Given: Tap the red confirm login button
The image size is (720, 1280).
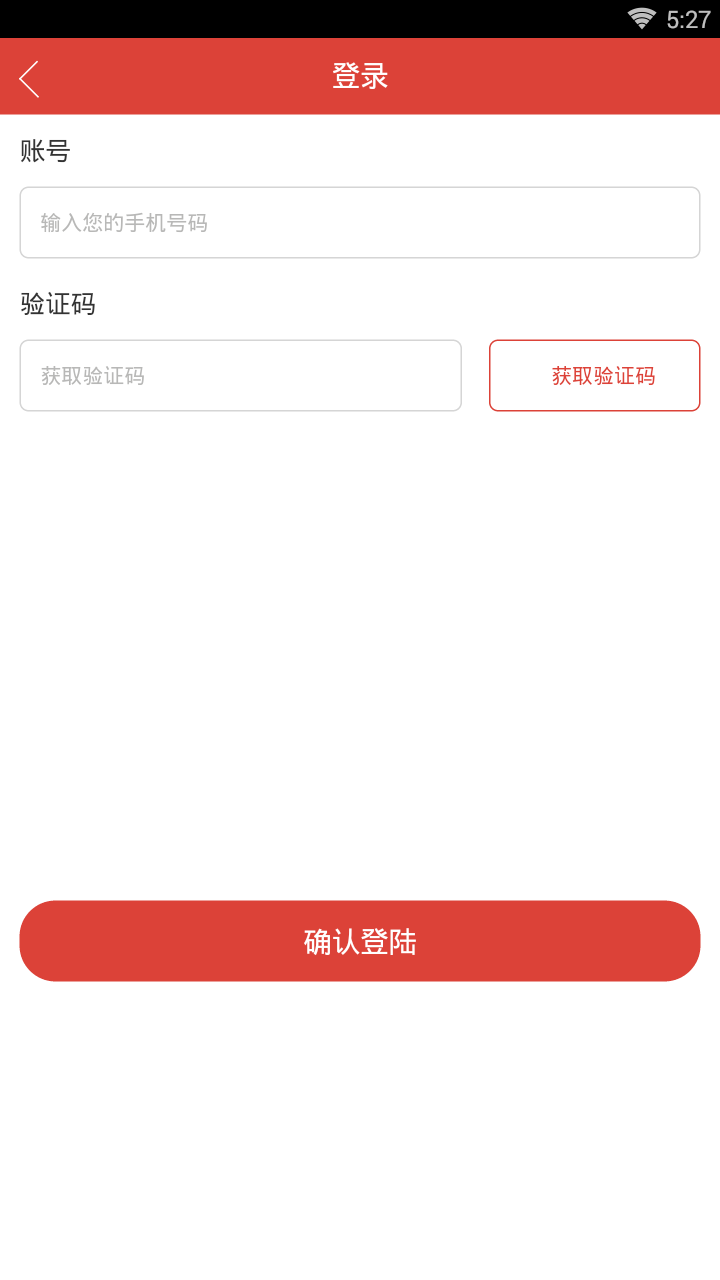Looking at the screenshot, I should pyautogui.click(x=360, y=940).
